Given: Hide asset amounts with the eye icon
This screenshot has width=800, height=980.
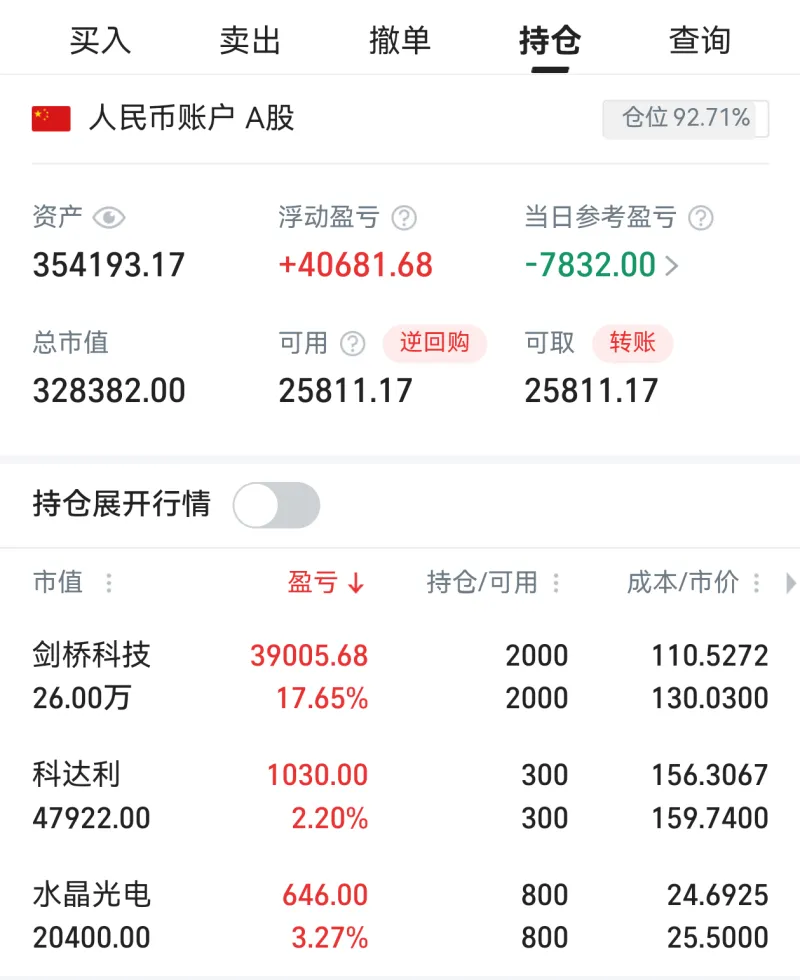Looking at the screenshot, I should point(108,217).
